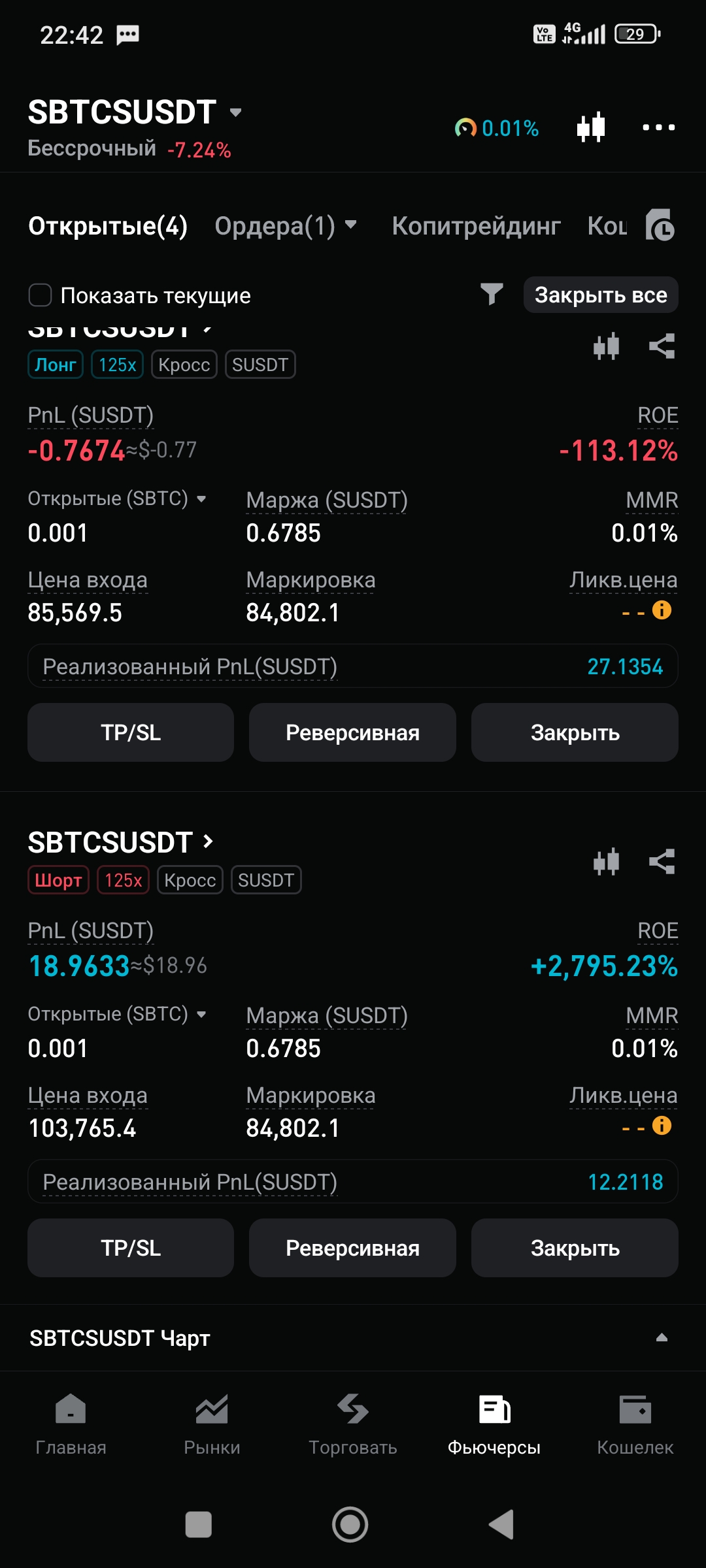The width and height of the screenshot is (706, 1568).
Task: Switch to the Копитрейдинг tab
Action: coord(476,226)
